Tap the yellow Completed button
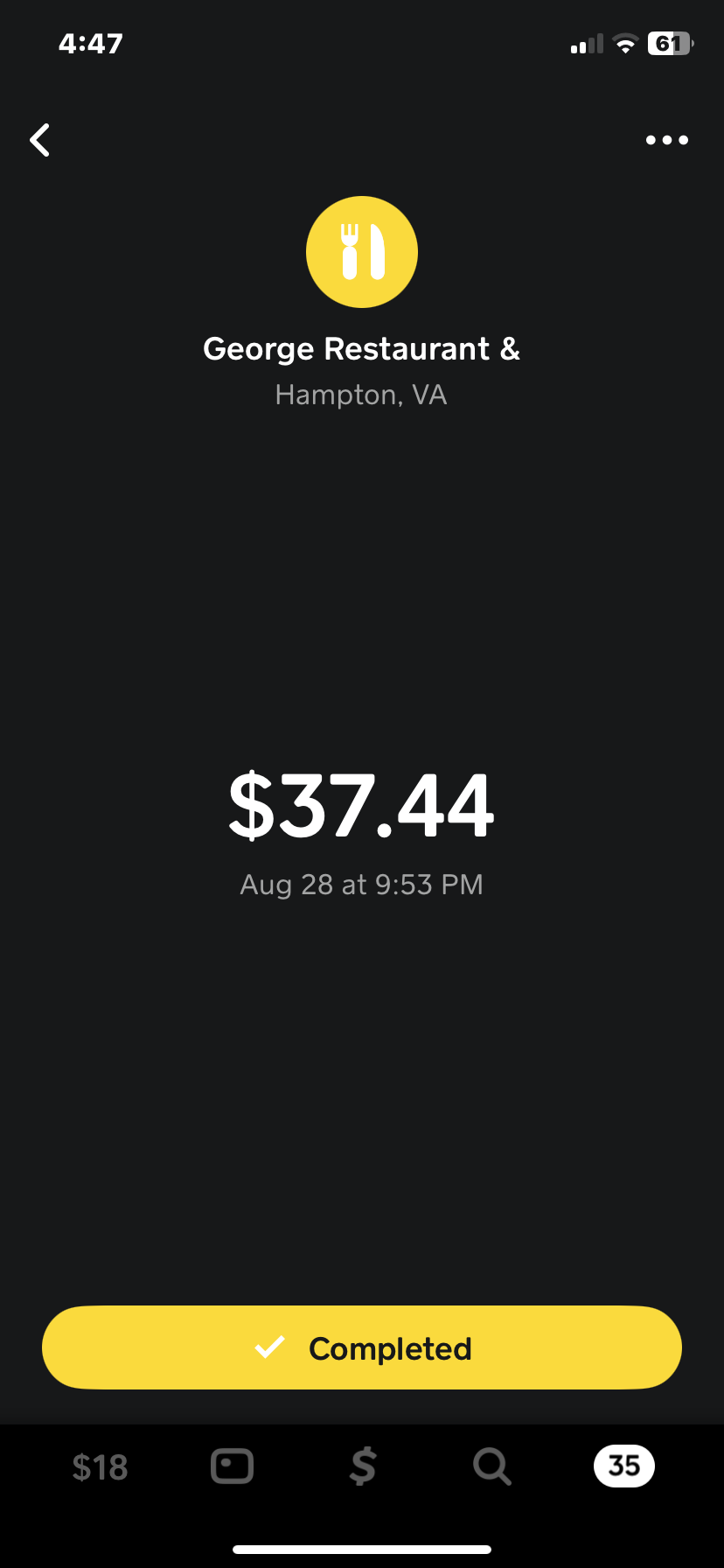This screenshot has height=1568, width=724. click(362, 1347)
